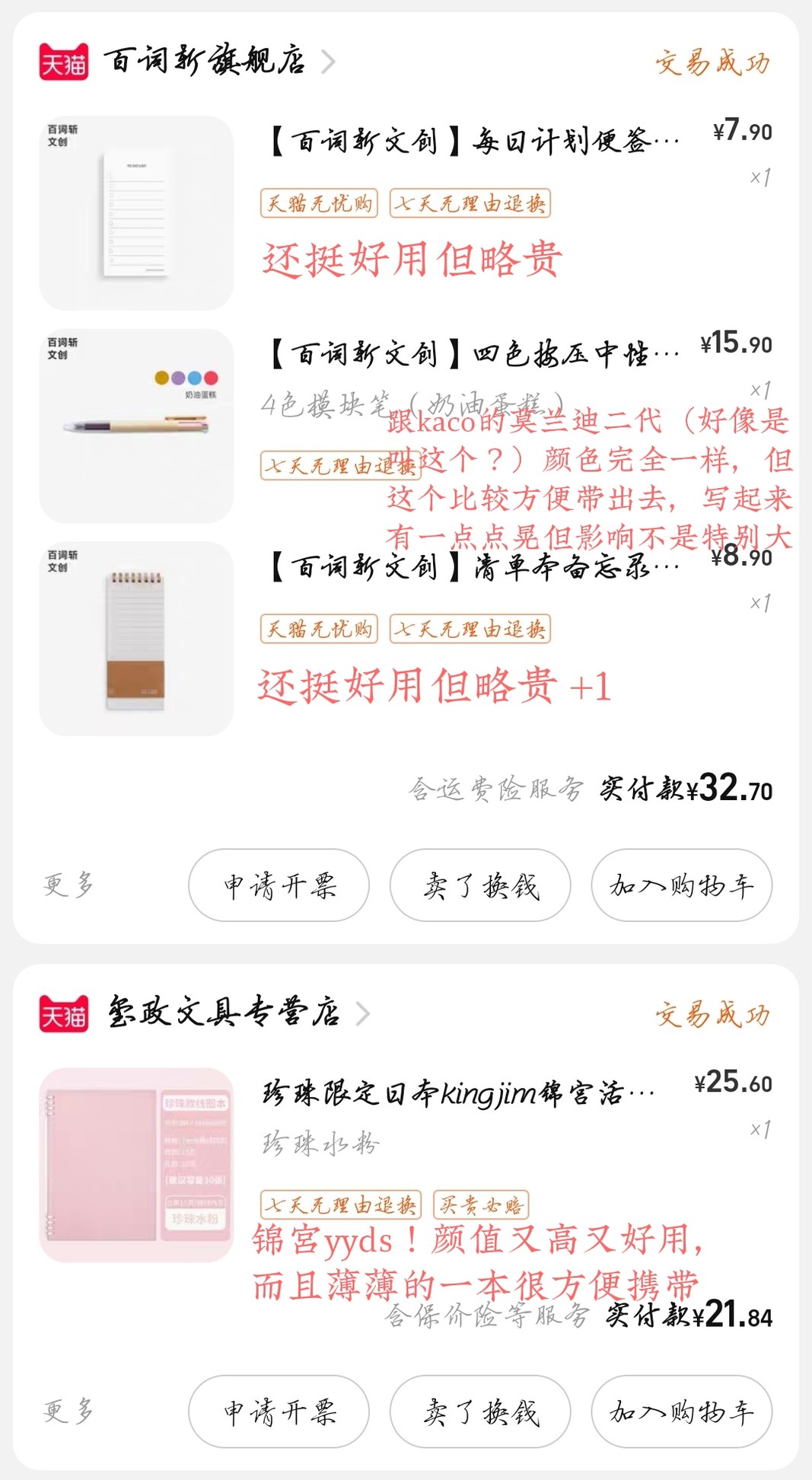Tap 更多 under the 惠政文具 order
This screenshot has width=812, height=1480.
[x=68, y=1411]
